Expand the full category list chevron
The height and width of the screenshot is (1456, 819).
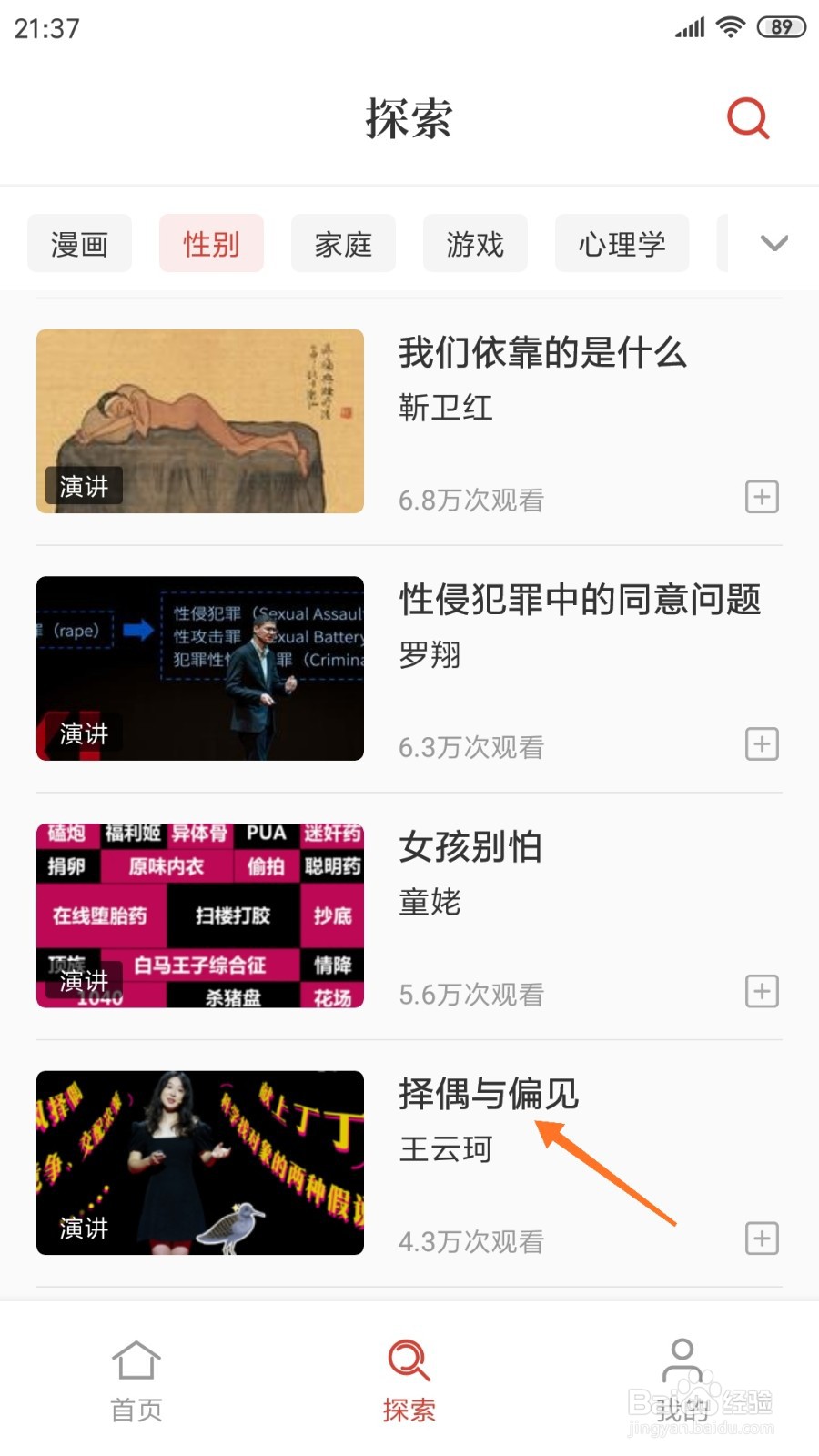pyautogui.click(x=773, y=243)
